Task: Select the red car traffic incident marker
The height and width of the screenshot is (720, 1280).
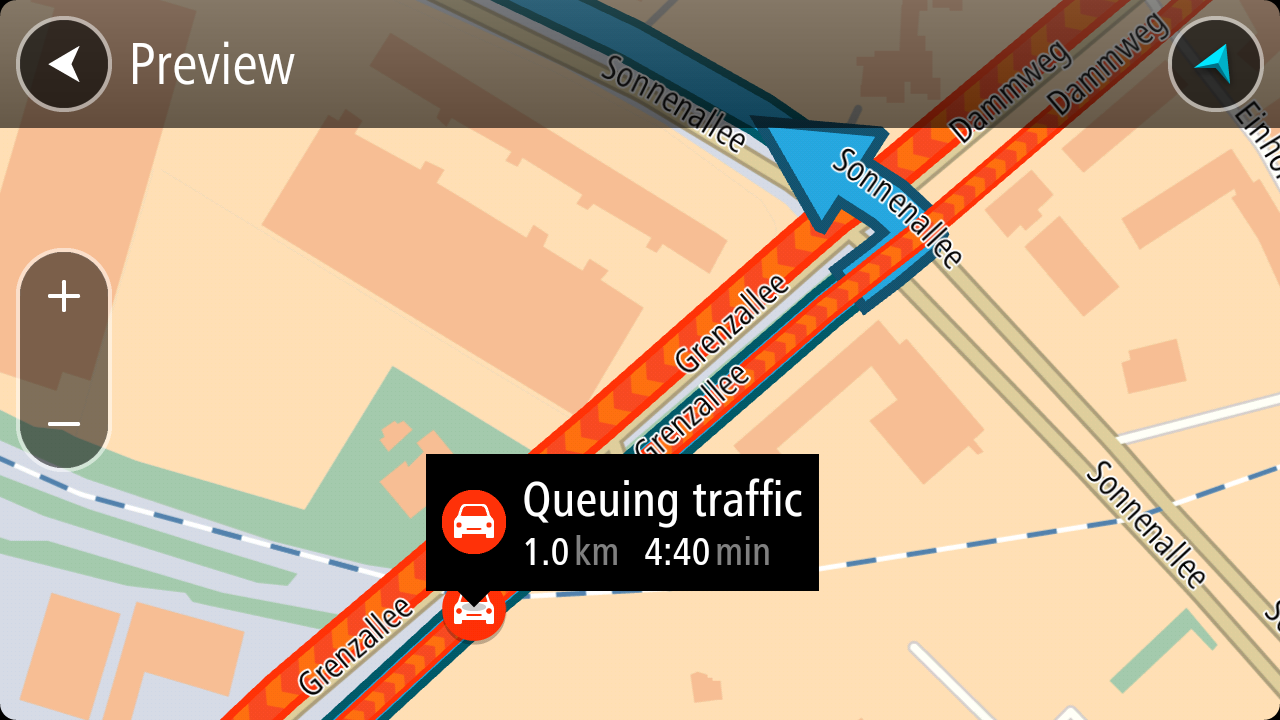Action: click(x=474, y=612)
